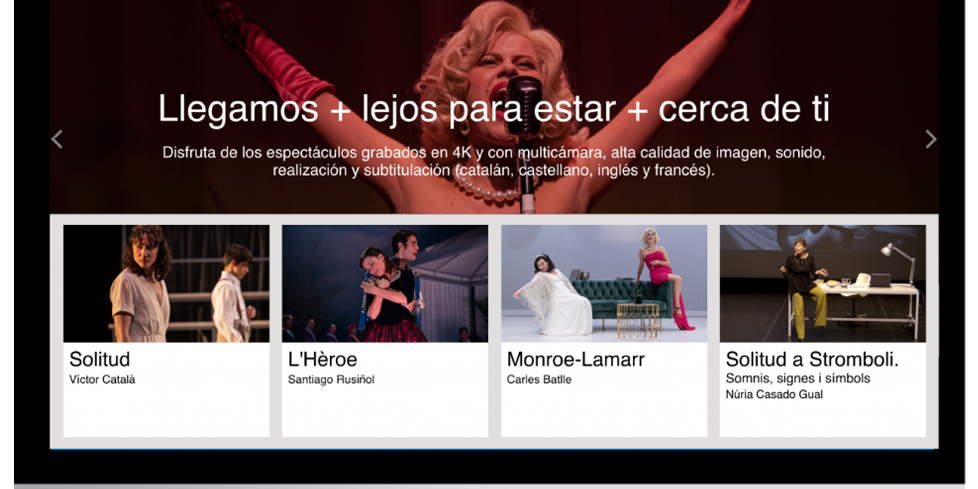The width and height of the screenshot is (978, 489).
Task: Advance to the next banner slide
Action: tap(930, 139)
